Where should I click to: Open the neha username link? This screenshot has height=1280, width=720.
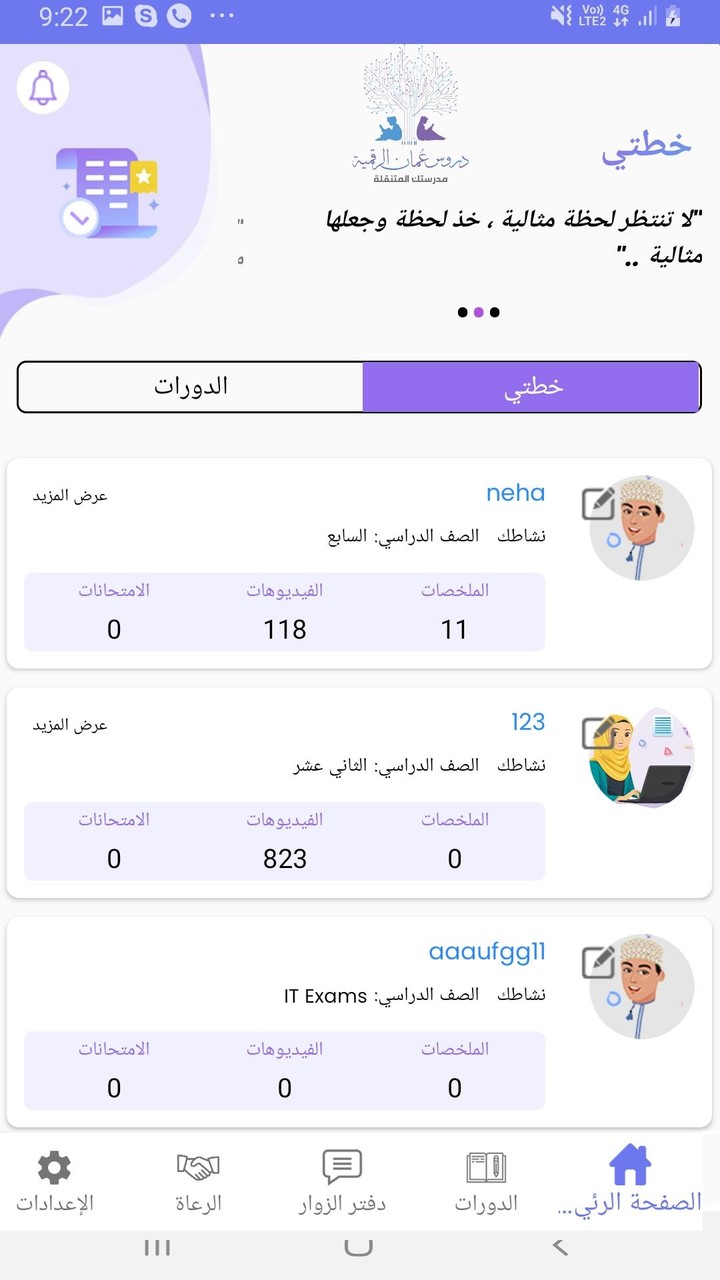515,492
